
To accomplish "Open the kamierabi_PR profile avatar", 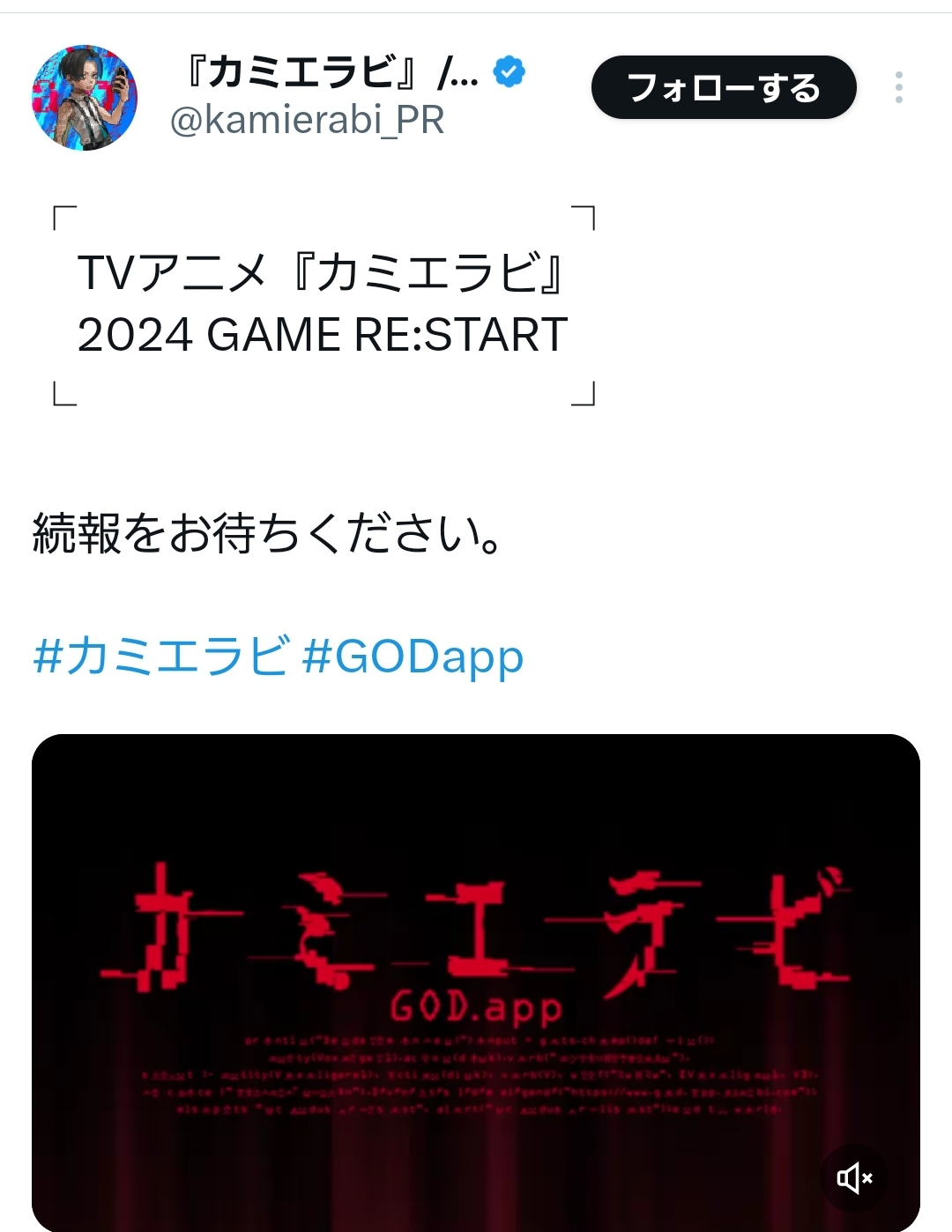I will [x=85, y=97].
